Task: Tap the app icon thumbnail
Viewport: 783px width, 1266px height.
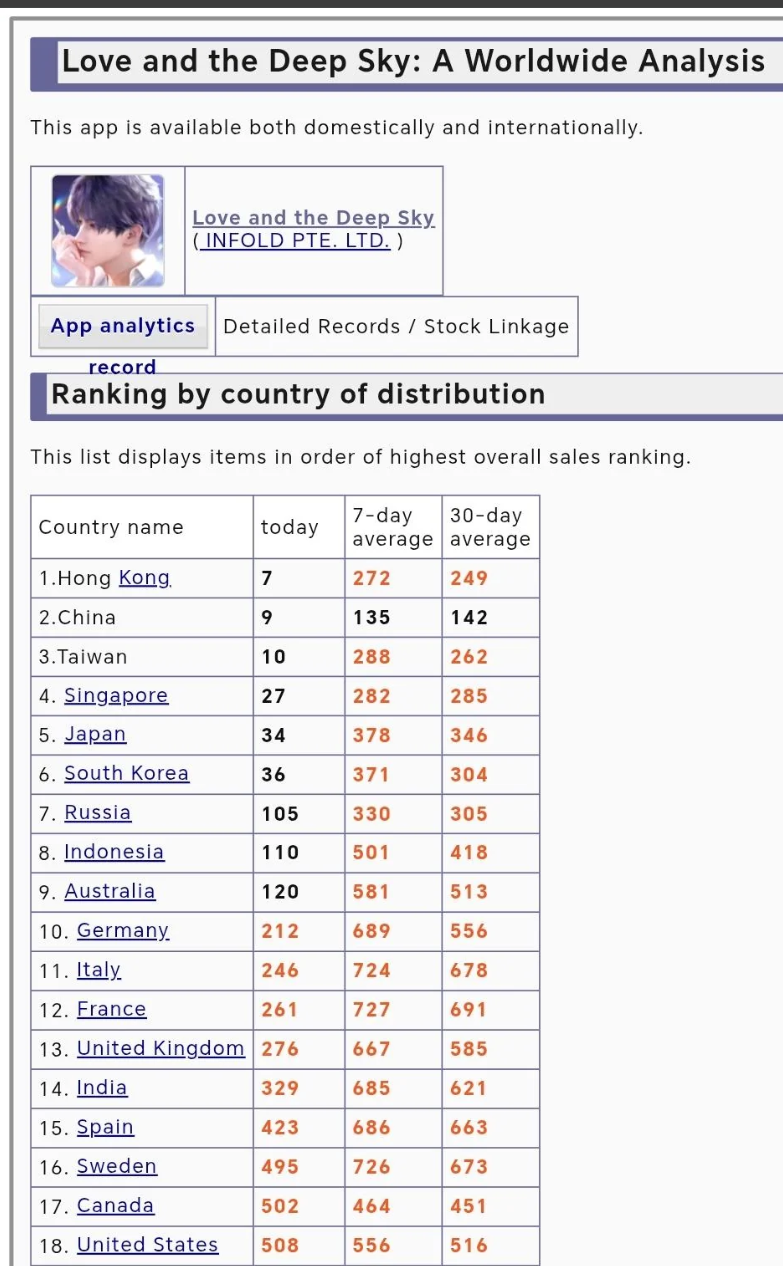Action: click(108, 231)
